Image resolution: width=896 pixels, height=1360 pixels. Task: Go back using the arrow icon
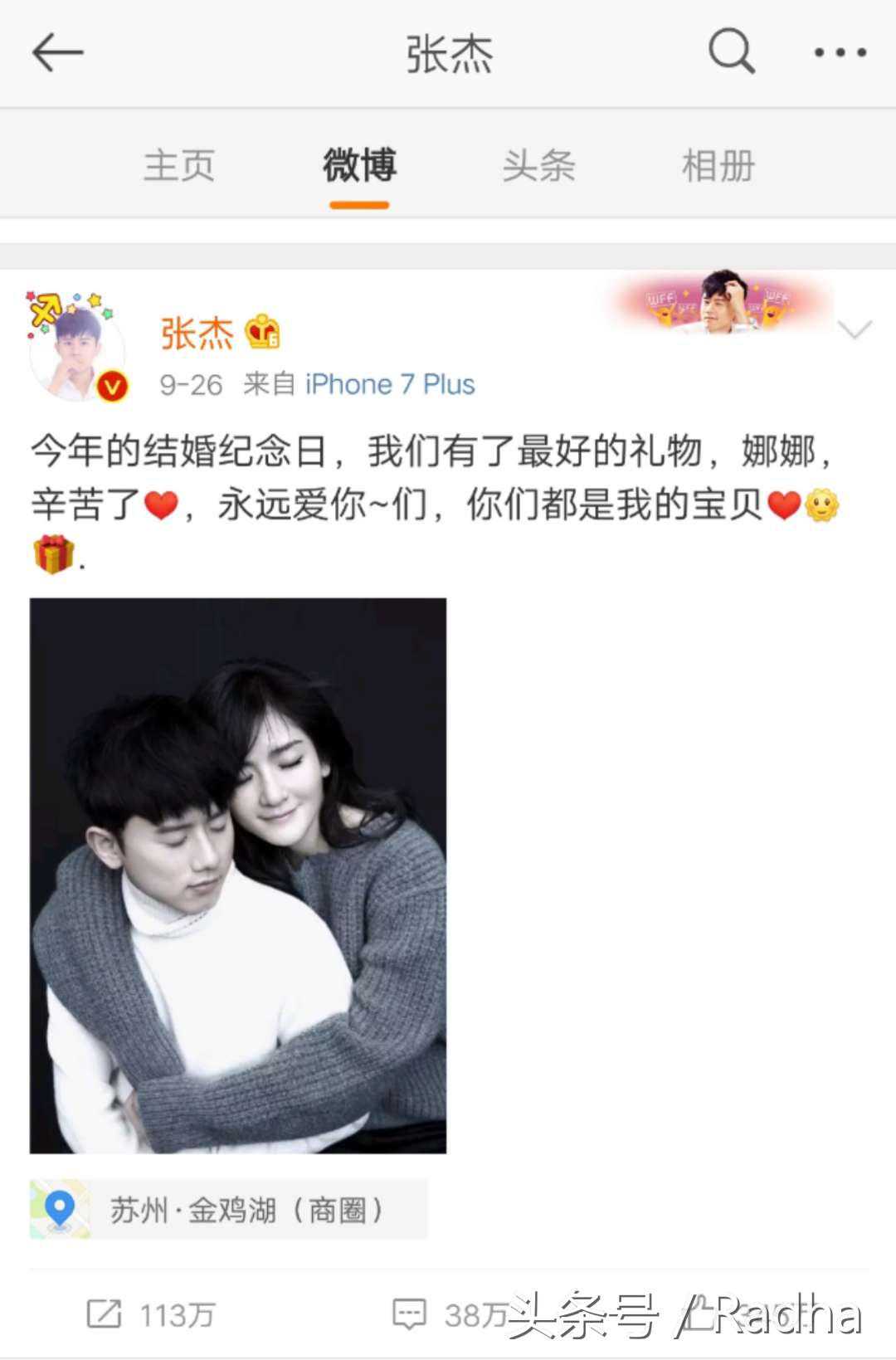pyautogui.click(x=57, y=52)
